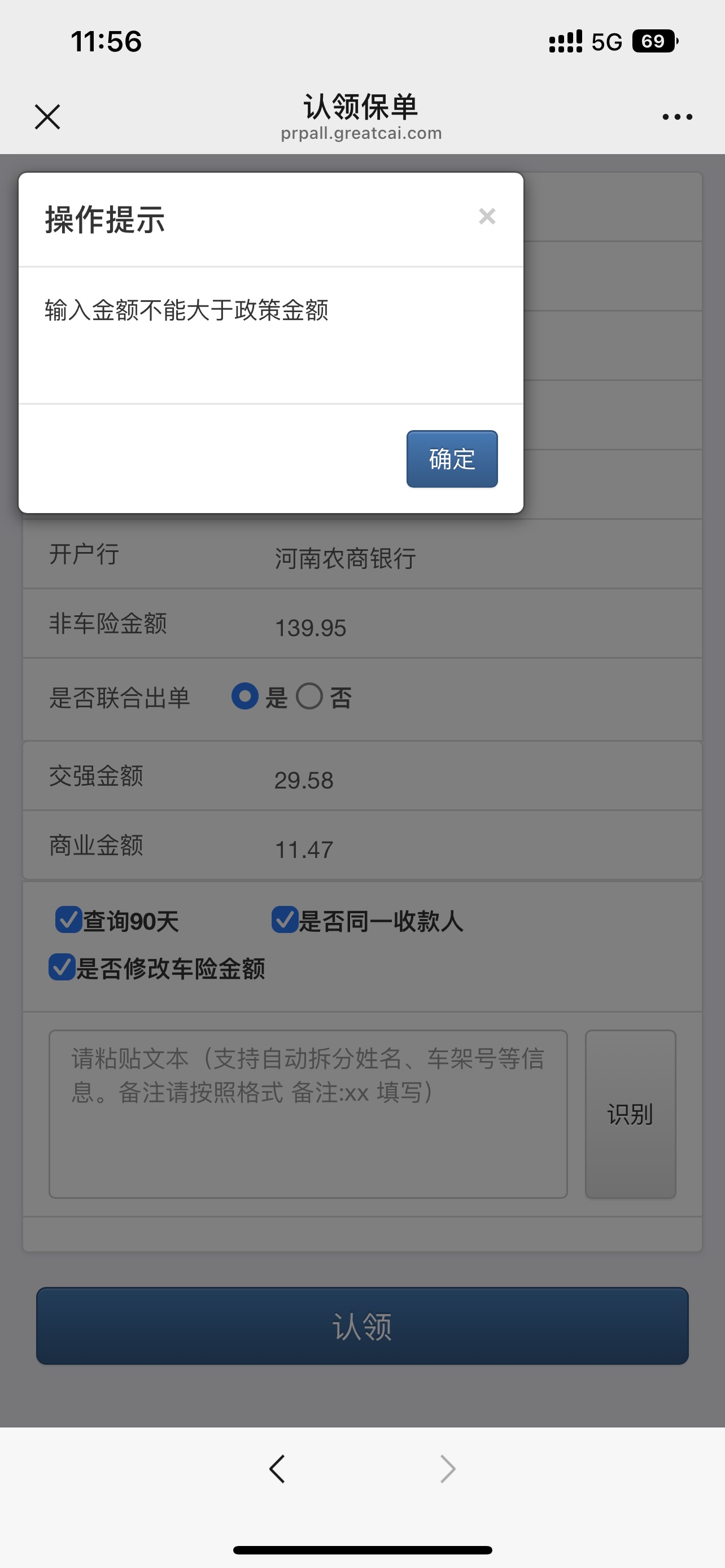Edit the 商业金额 value field
Viewport: 725px width, 1568px height.
(475, 849)
